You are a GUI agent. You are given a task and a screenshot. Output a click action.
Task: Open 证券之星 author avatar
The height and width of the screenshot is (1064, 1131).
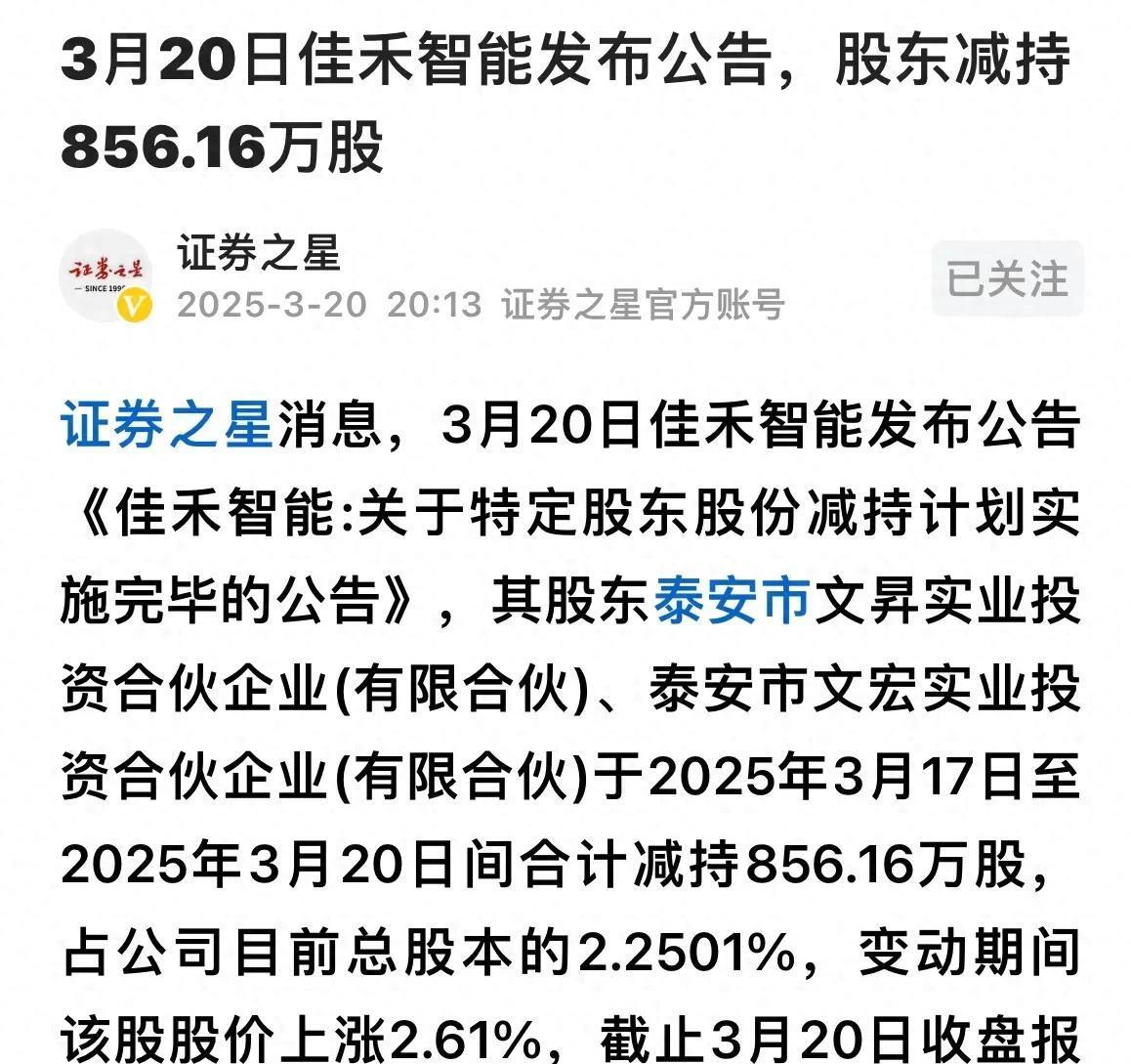point(107,277)
